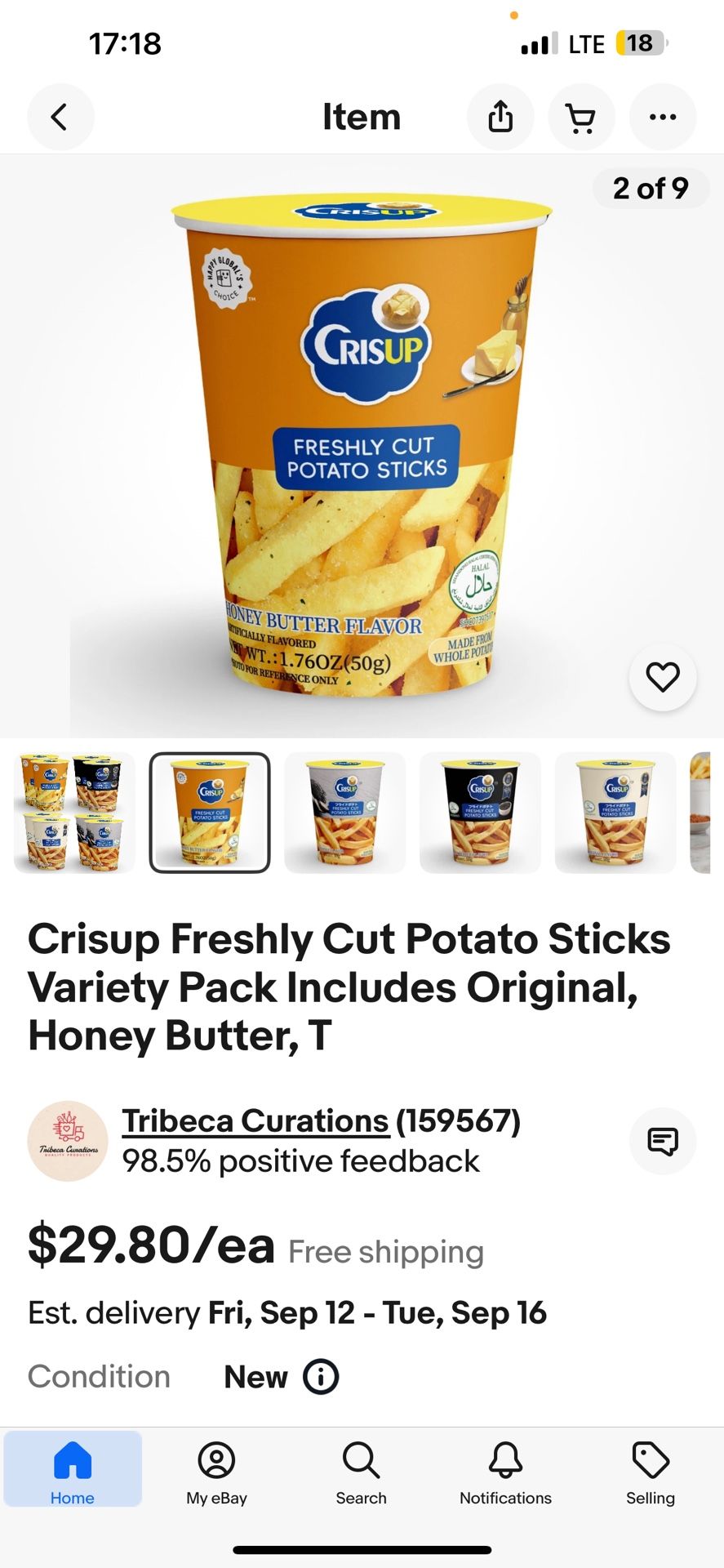
Task: Open Tribeca Curations seller page
Action: pos(255,1121)
